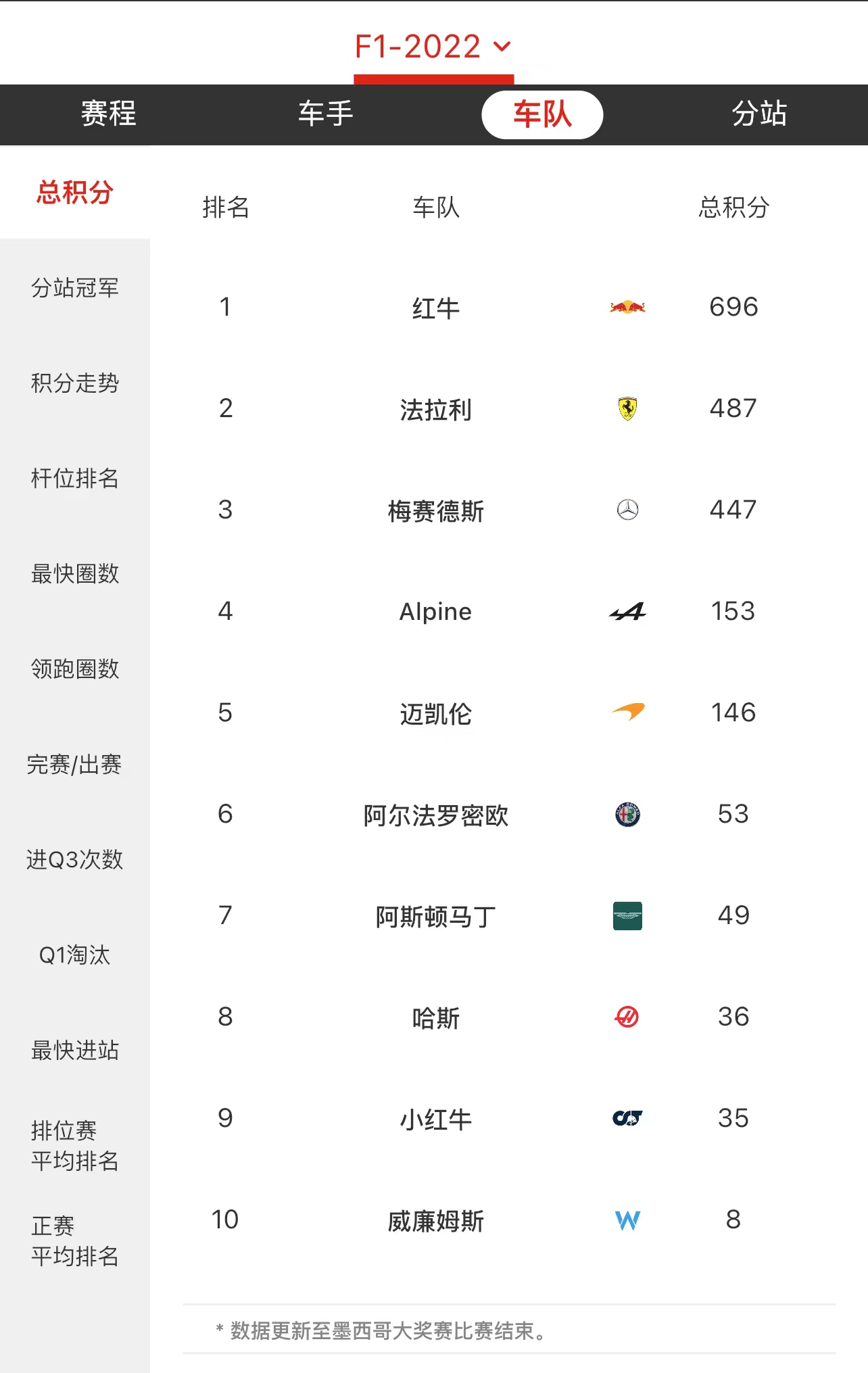
Task: Open Q1淘汰 stats
Action: (x=75, y=955)
